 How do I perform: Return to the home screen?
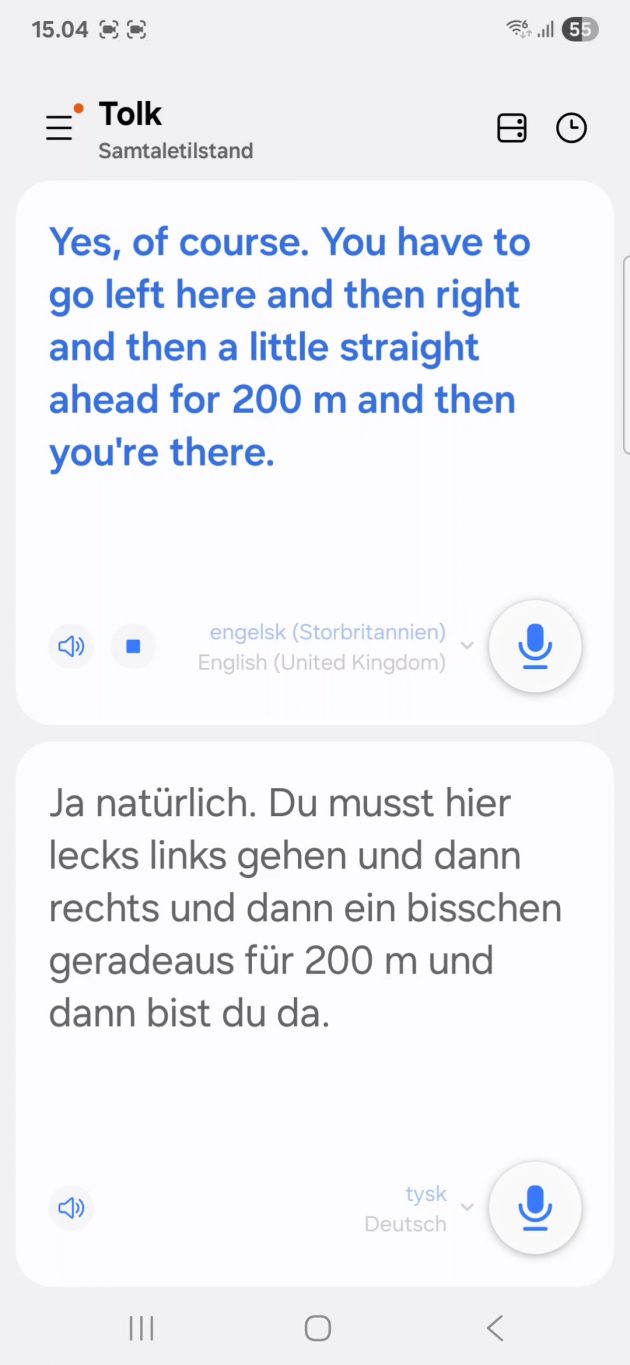(x=317, y=1327)
